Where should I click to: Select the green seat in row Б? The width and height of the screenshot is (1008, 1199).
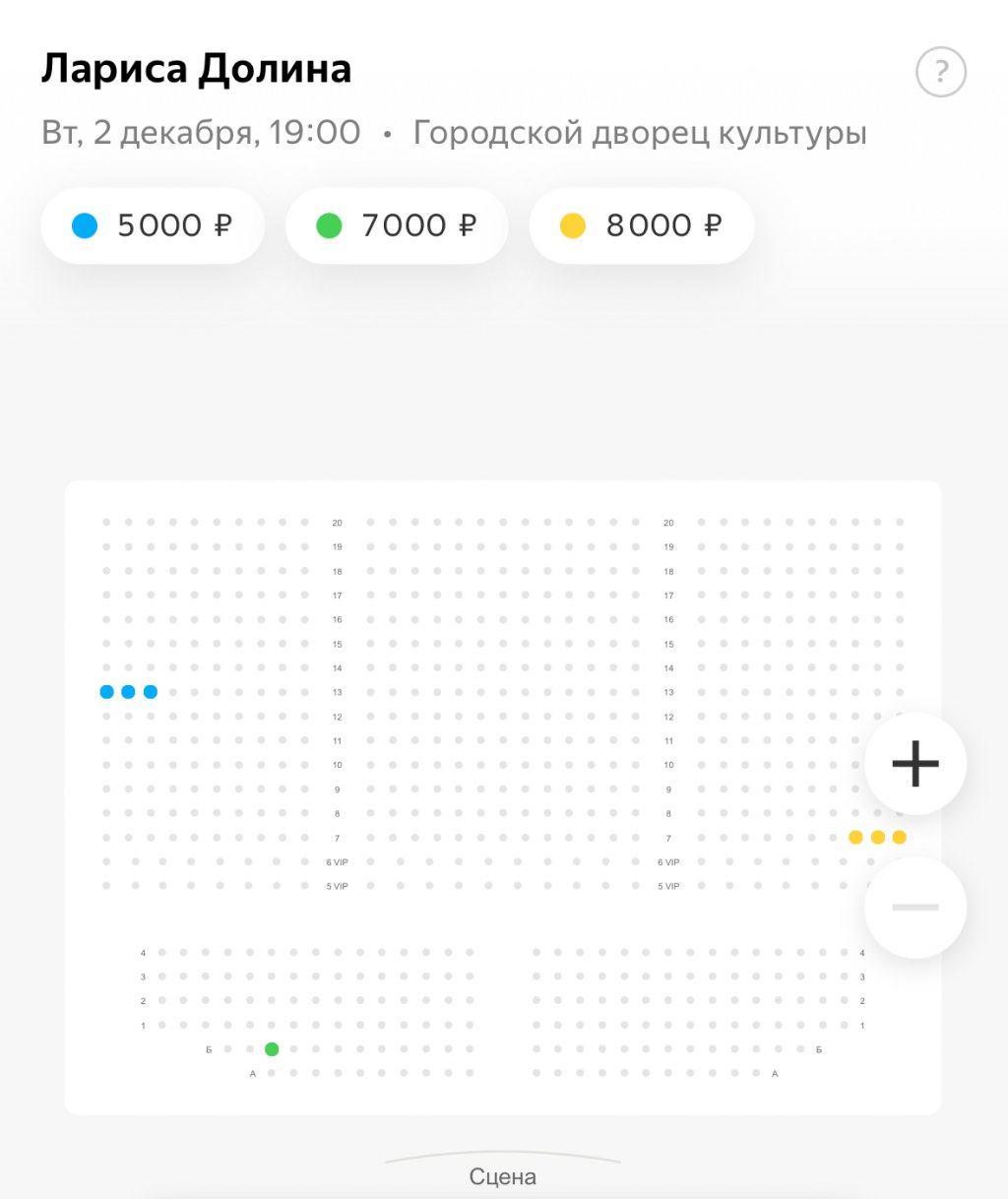click(x=272, y=1049)
